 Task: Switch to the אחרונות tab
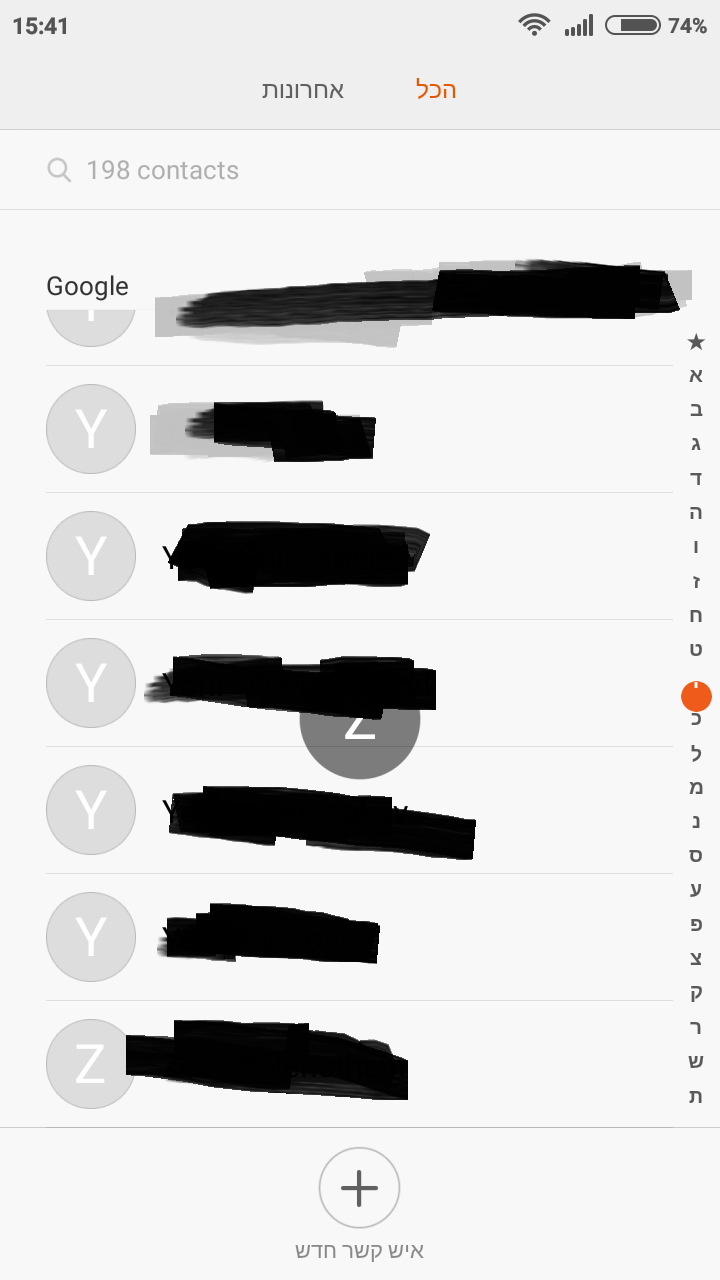point(303,90)
